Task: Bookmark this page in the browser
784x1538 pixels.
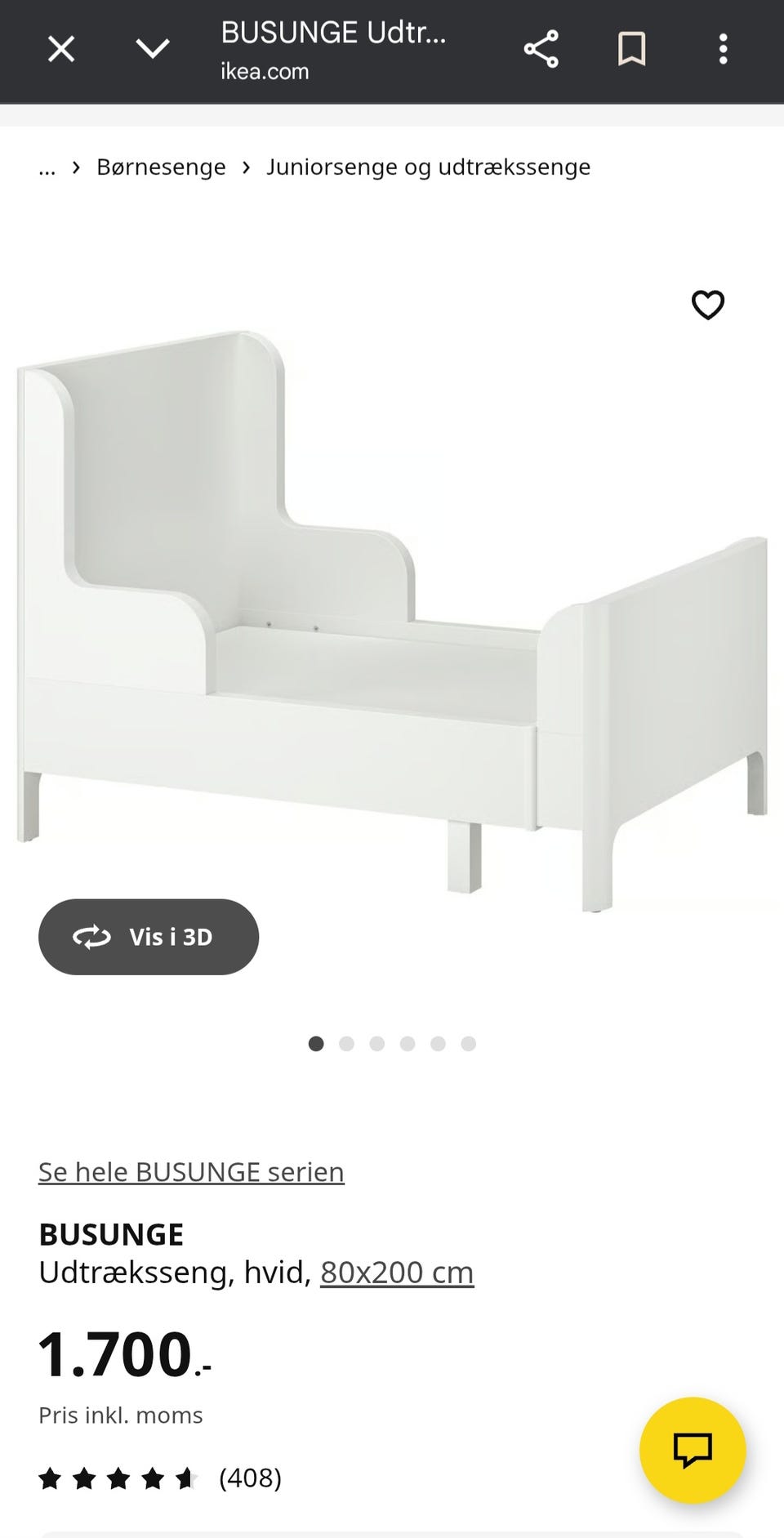Action: (x=631, y=50)
